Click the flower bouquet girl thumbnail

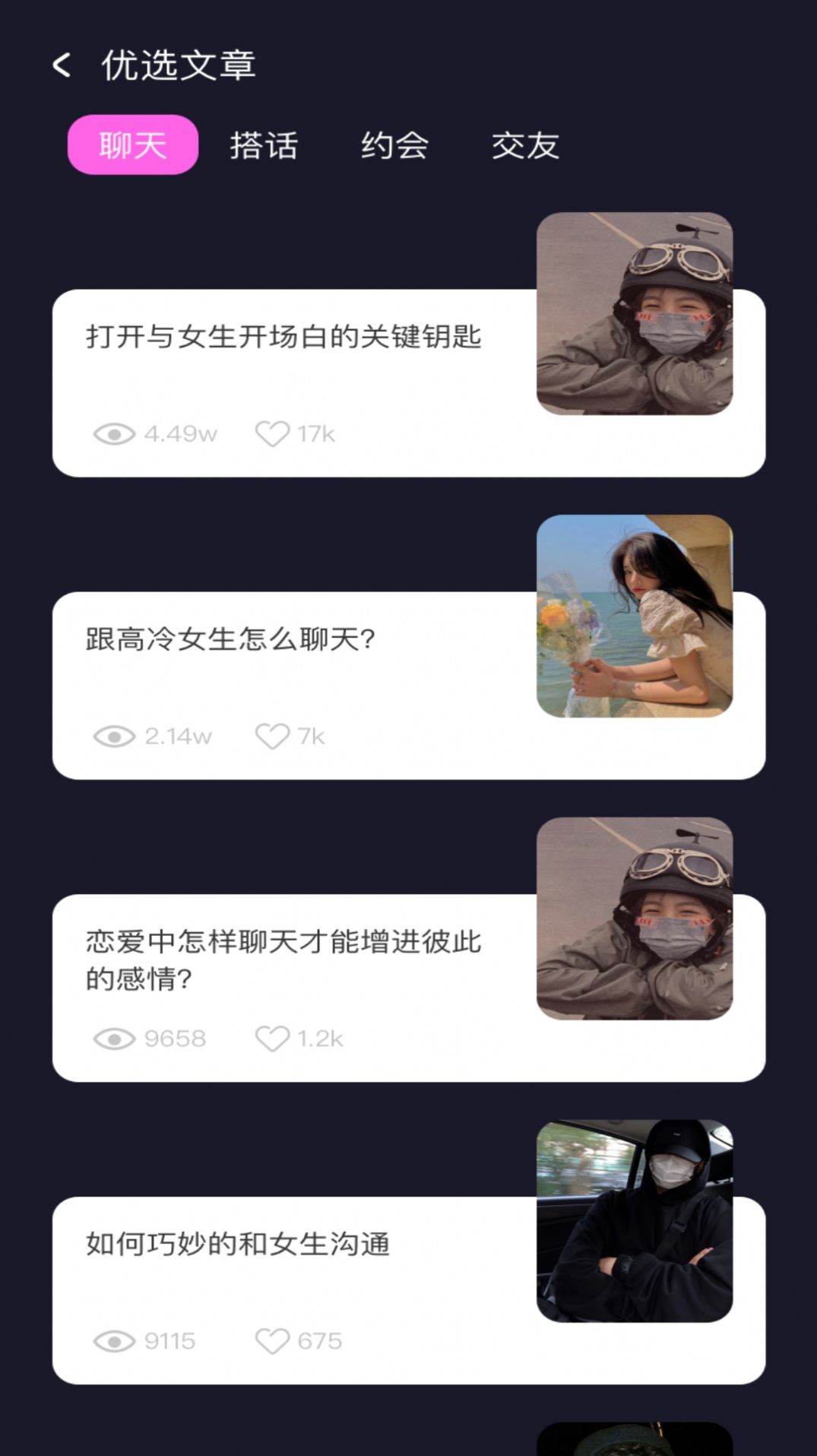point(635,617)
